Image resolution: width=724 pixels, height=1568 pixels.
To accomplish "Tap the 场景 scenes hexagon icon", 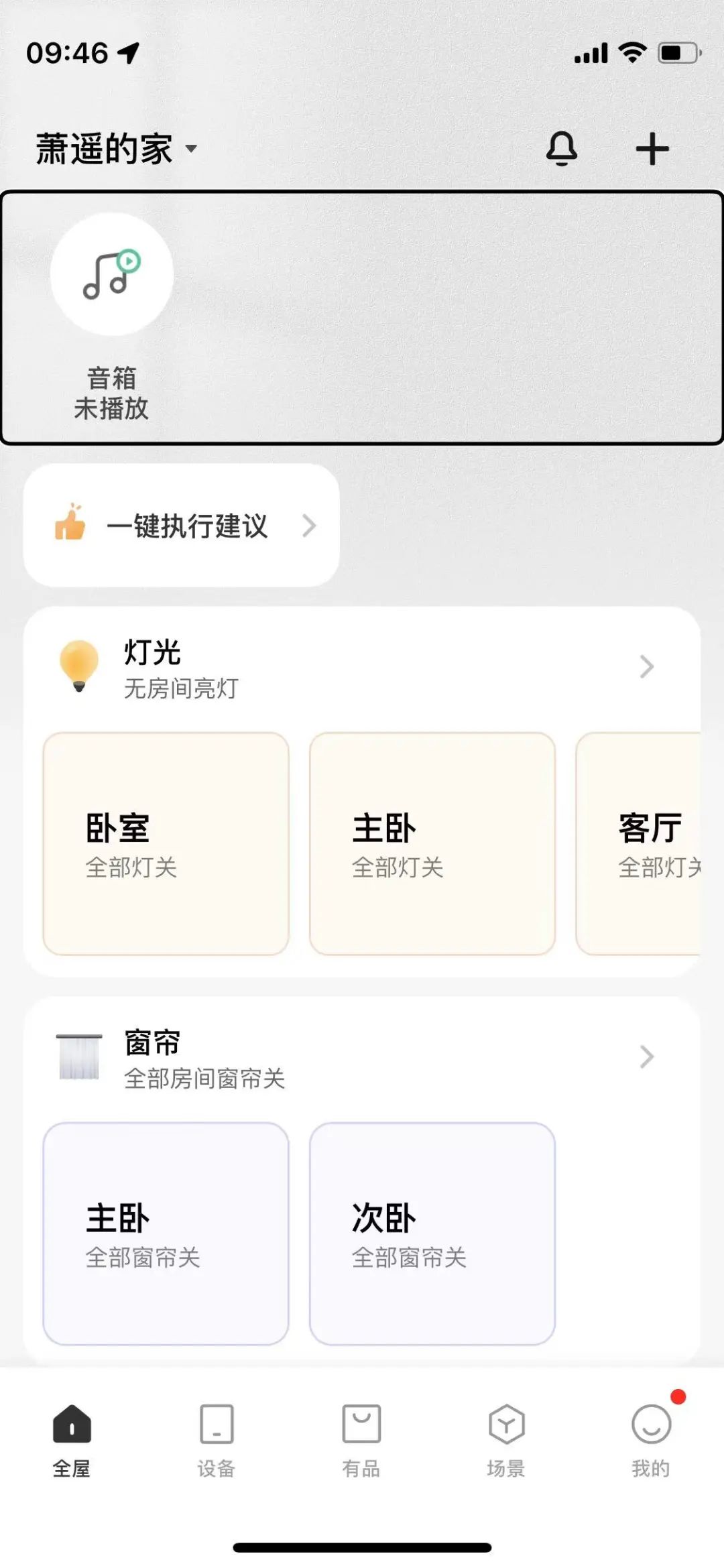I will [x=505, y=1425].
